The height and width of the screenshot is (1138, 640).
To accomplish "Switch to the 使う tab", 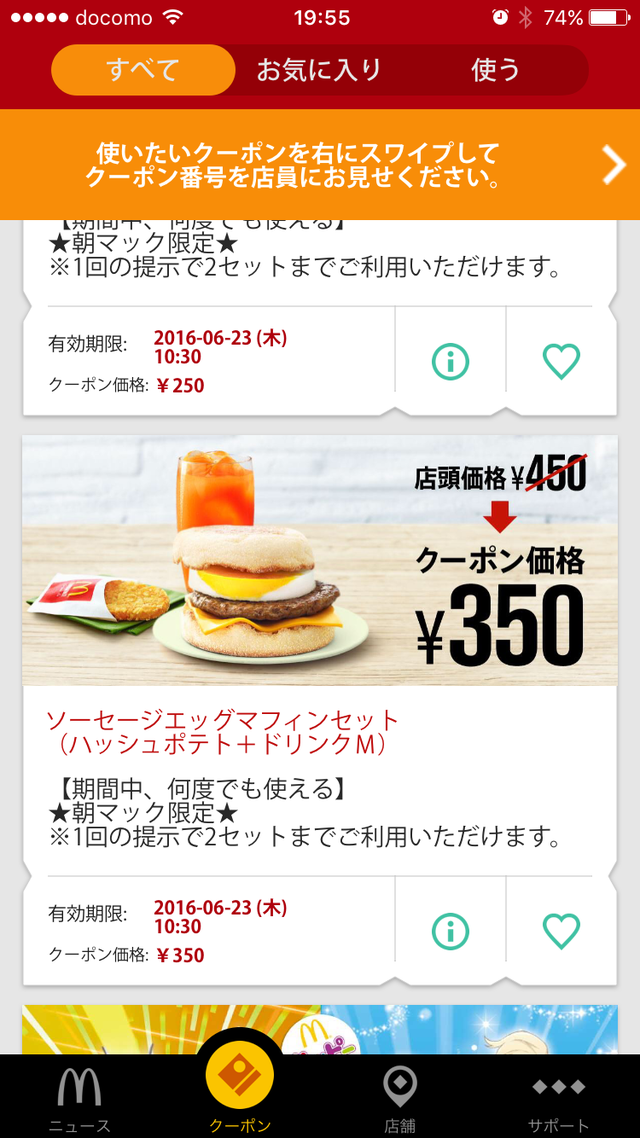I will pyautogui.click(x=496, y=70).
